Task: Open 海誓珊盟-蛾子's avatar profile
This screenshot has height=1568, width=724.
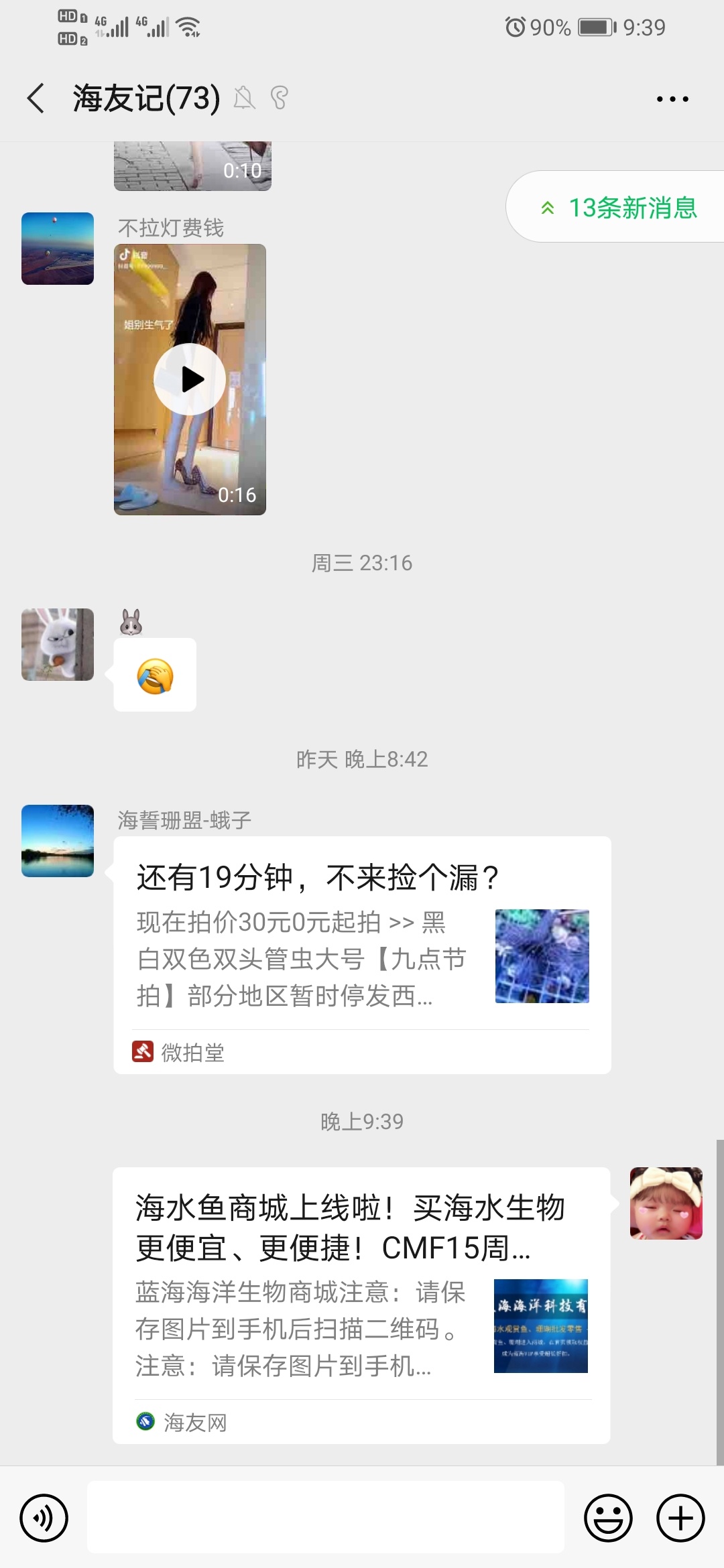Action: (58, 841)
